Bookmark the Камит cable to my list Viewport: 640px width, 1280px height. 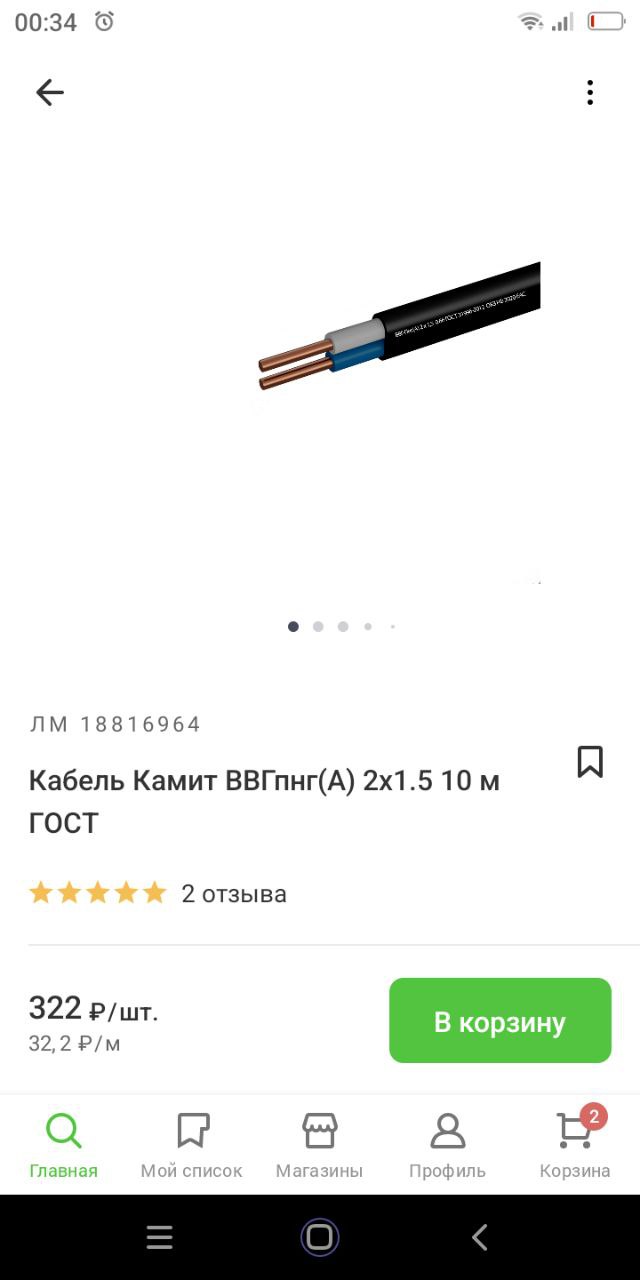(590, 762)
